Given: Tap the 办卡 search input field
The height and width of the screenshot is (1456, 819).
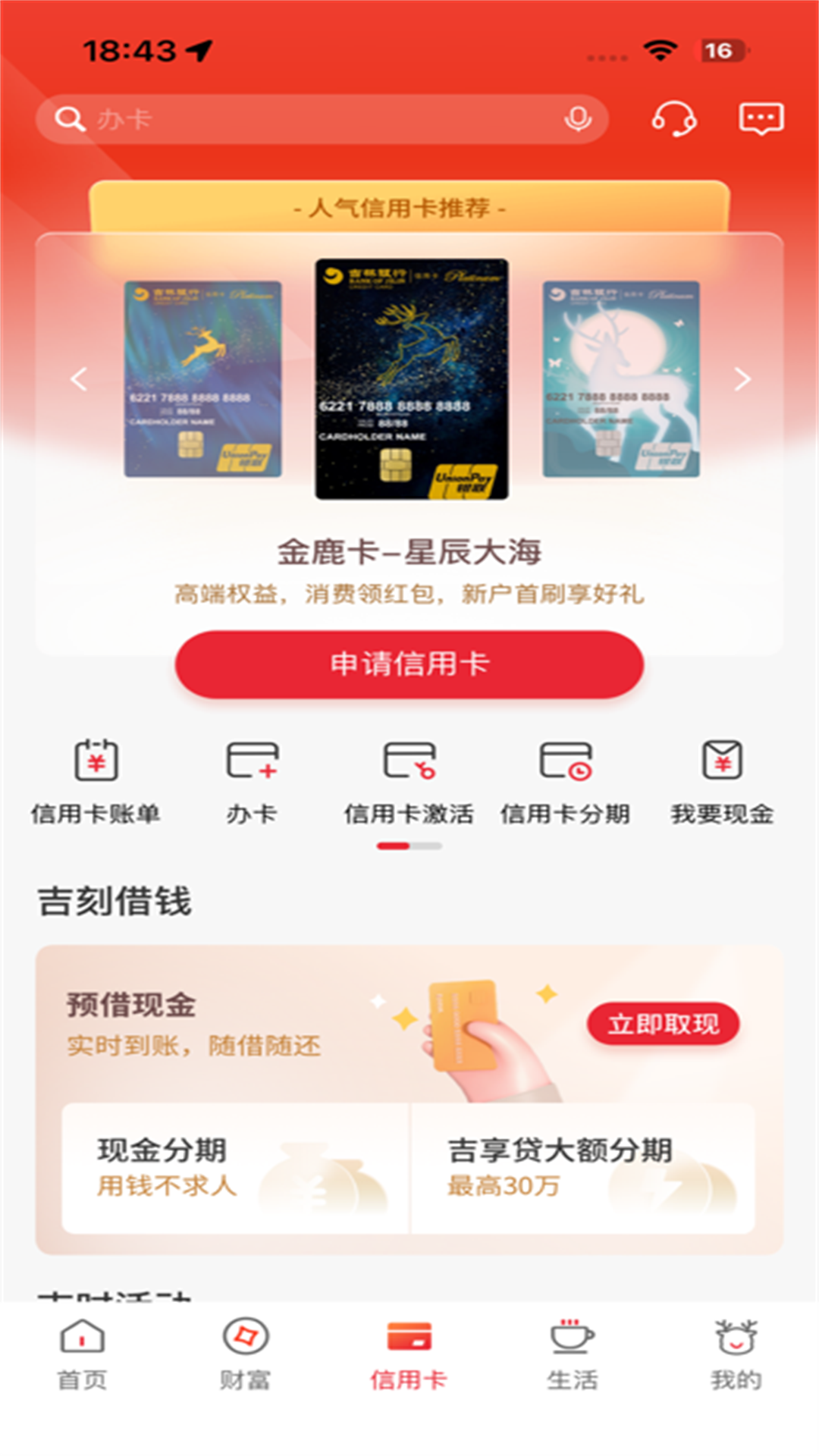Looking at the screenshot, I should pos(303,118).
